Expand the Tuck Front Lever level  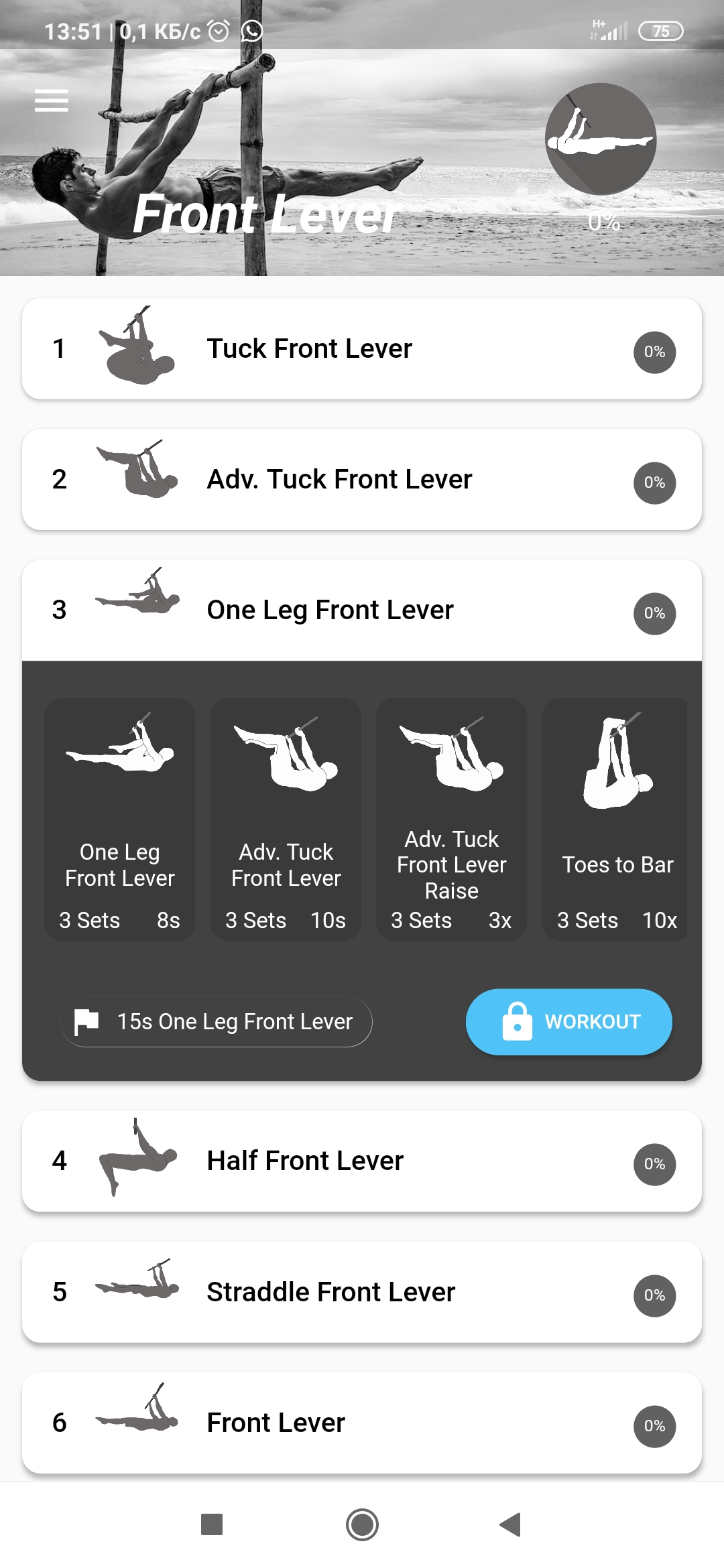(362, 349)
